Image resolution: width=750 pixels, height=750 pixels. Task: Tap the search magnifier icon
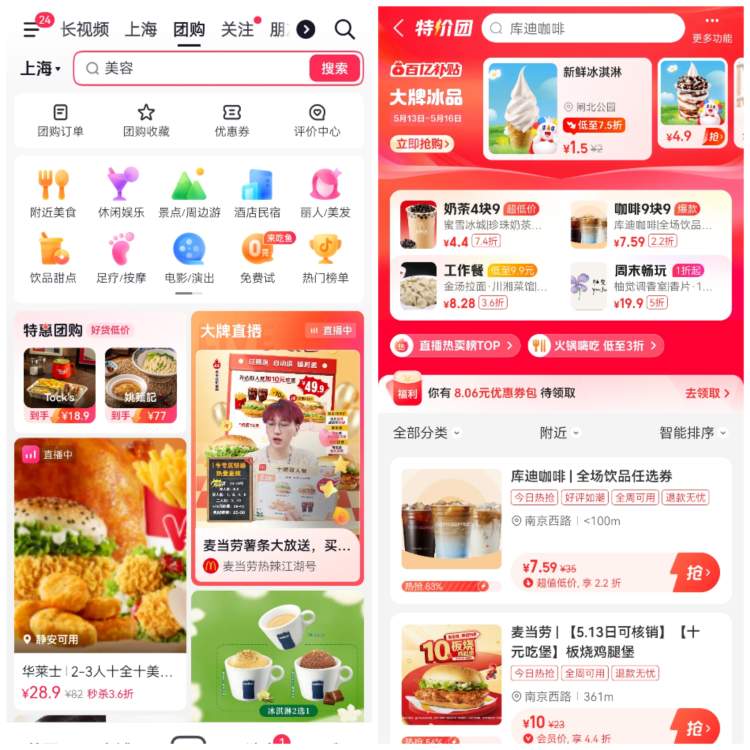point(345,29)
